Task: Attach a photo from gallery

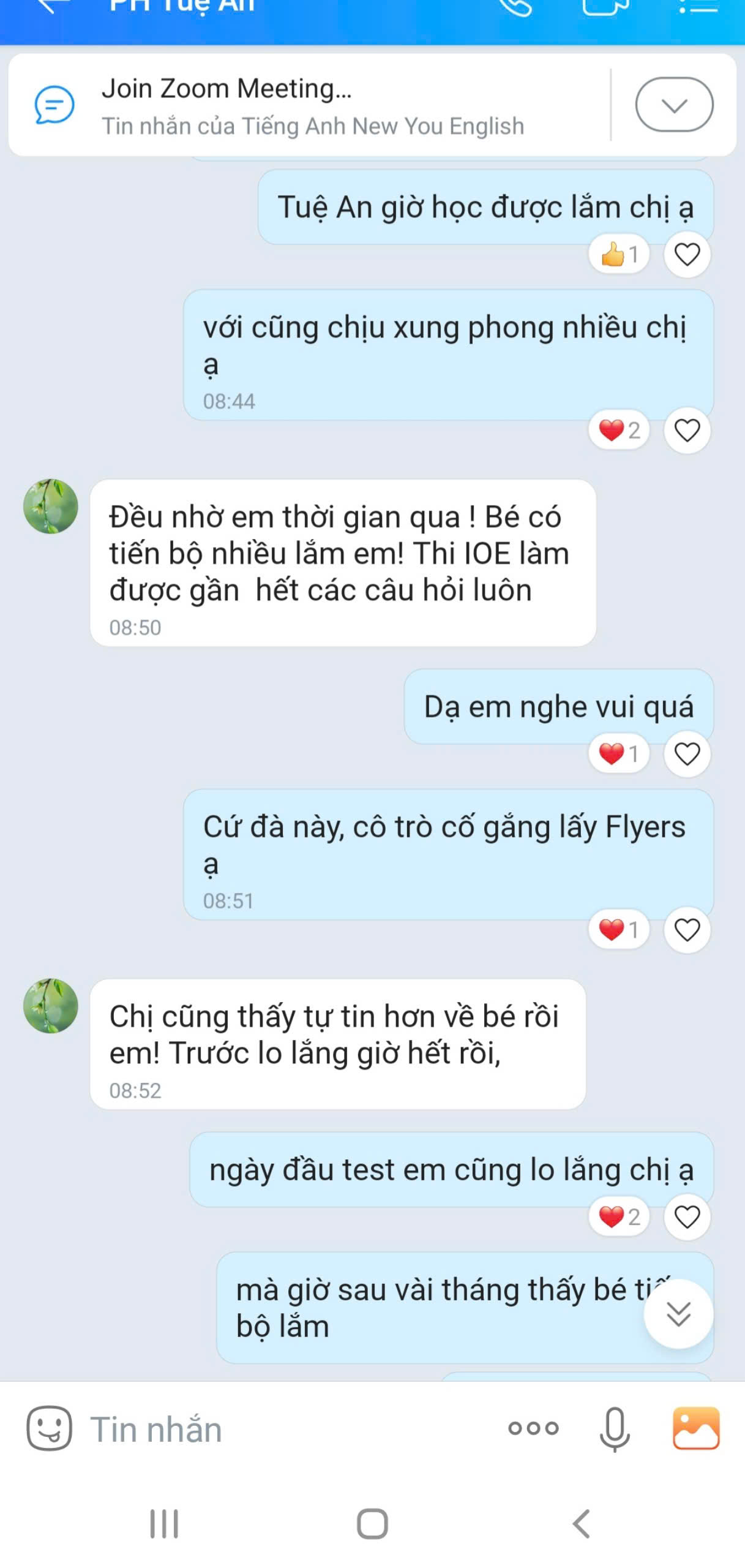Action: tap(696, 1428)
